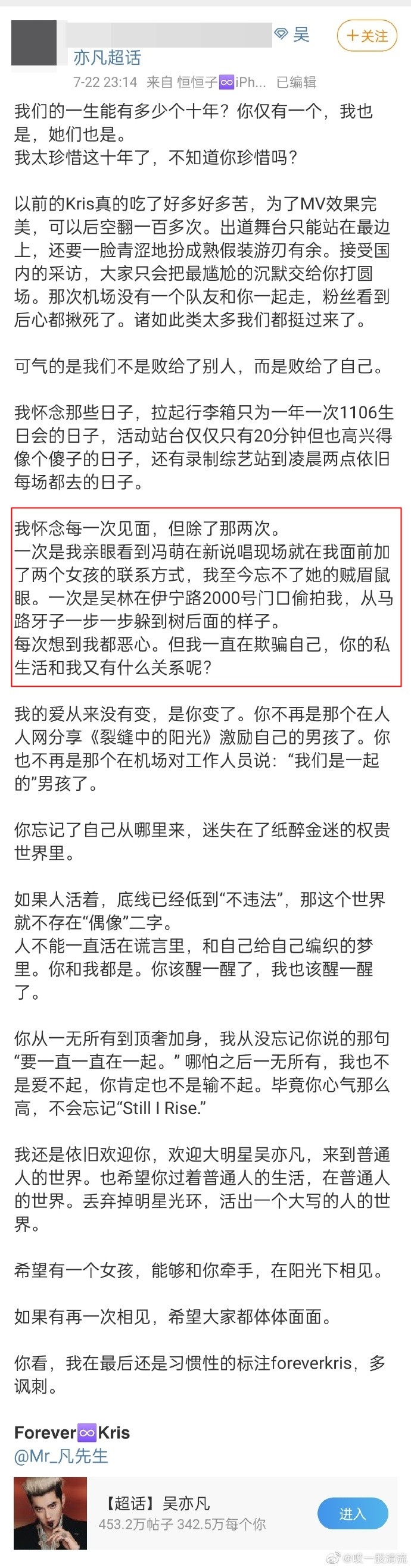Open the @Mr_凡先生 mention link
The image size is (411, 1568).
coord(61,1456)
